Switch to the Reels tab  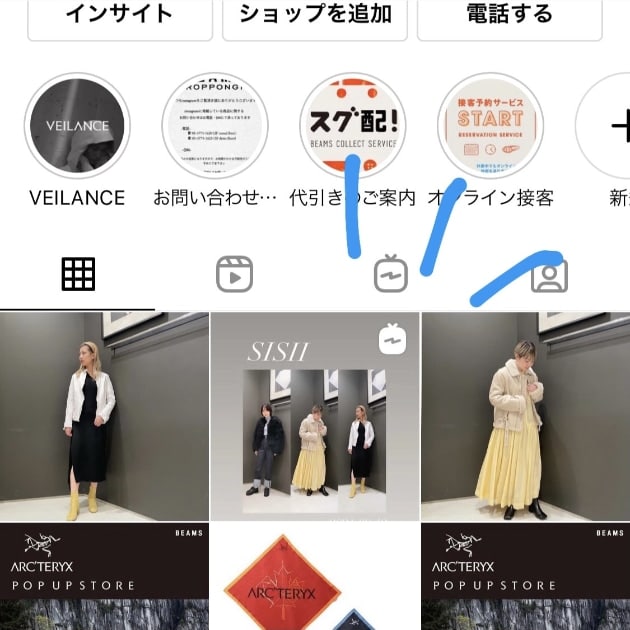click(234, 274)
